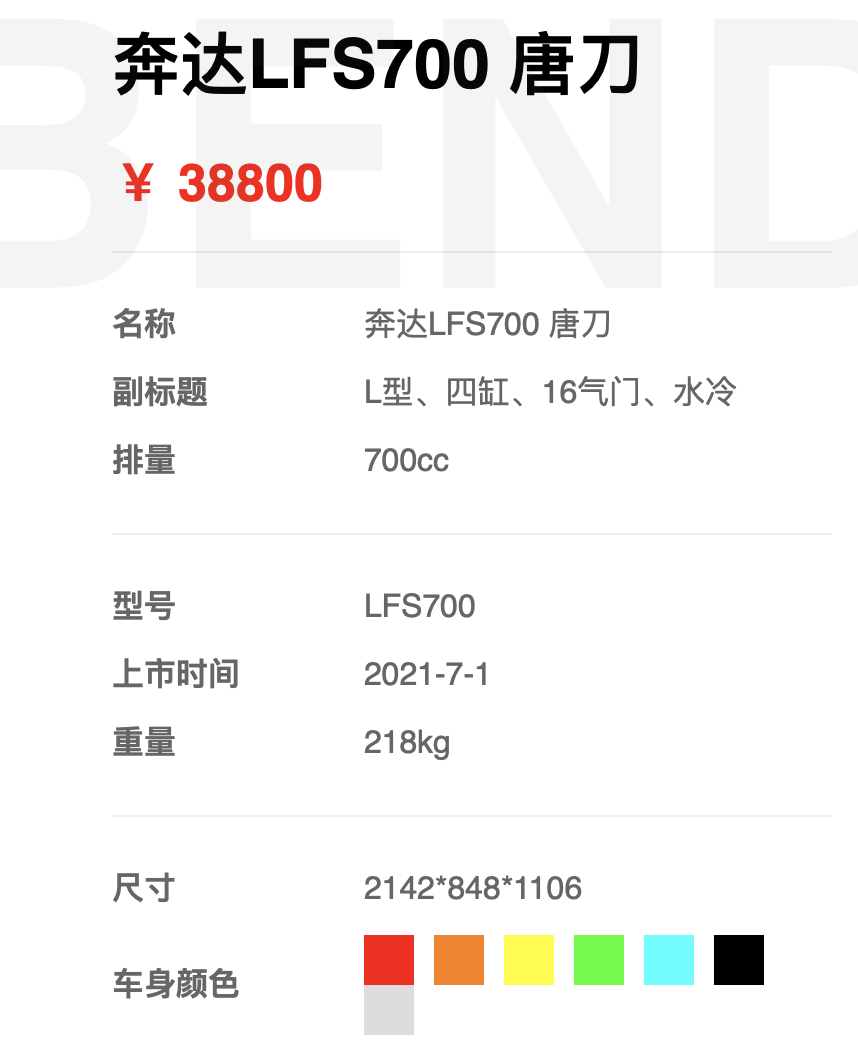The width and height of the screenshot is (858, 1048).
Task: Select the gray body color swatch
Action: [x=390, y=1013]
